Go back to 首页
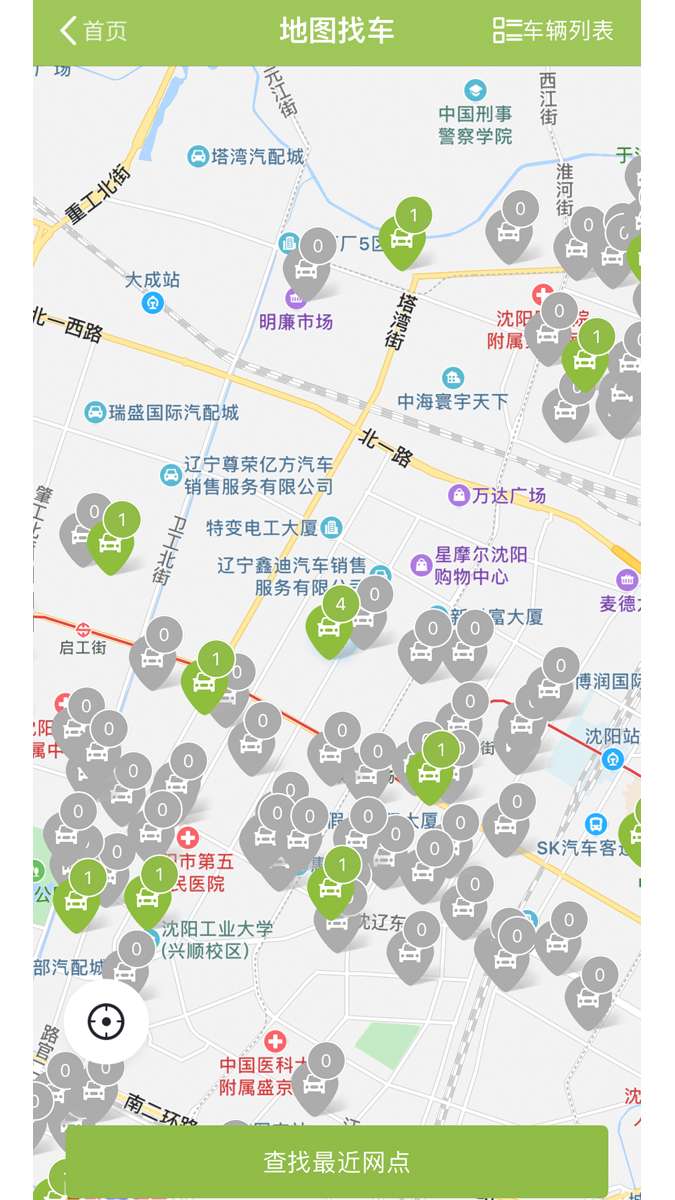The width and height of the screenshot is (675, 1200). pyautogui.click(x=93, y=31)
